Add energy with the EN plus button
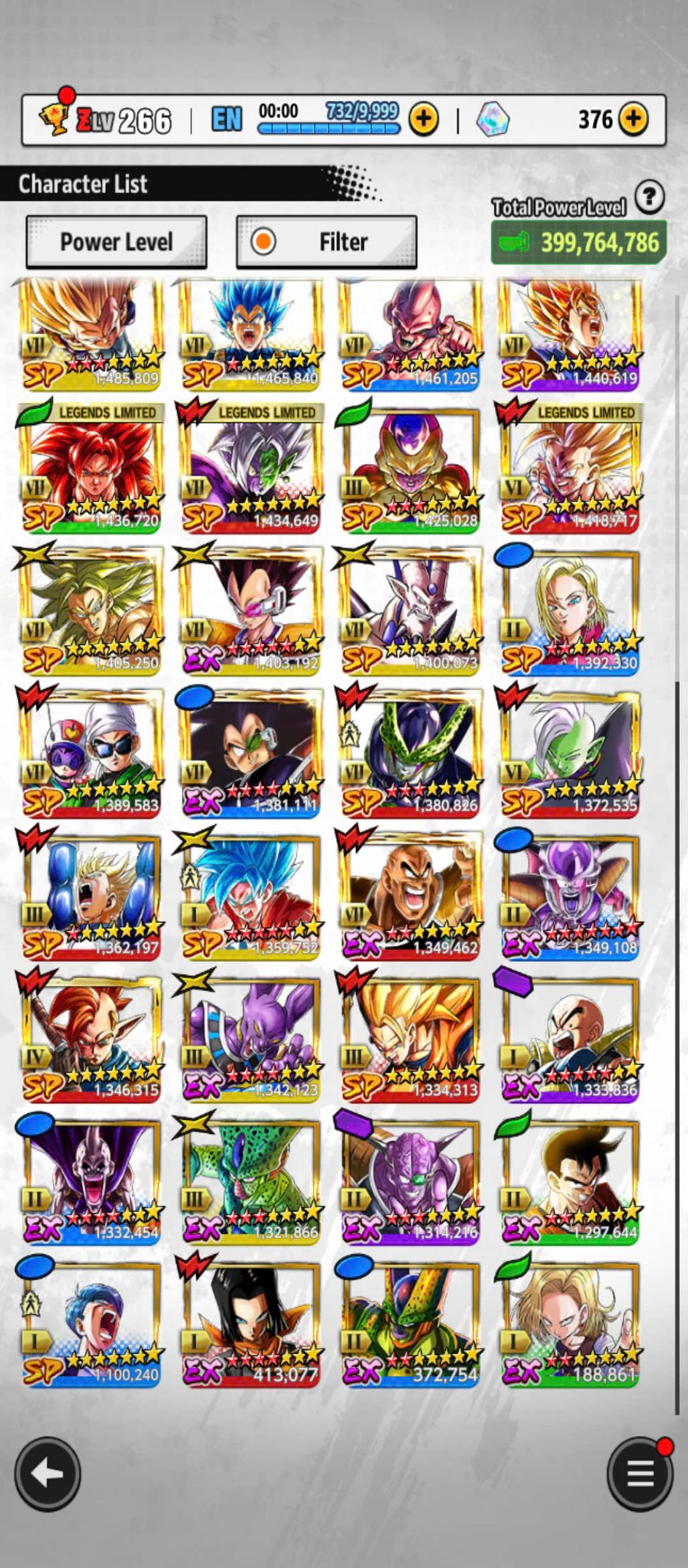This screenshot has width=688, height=1568. pyautogui.click(x=424, y=119)
